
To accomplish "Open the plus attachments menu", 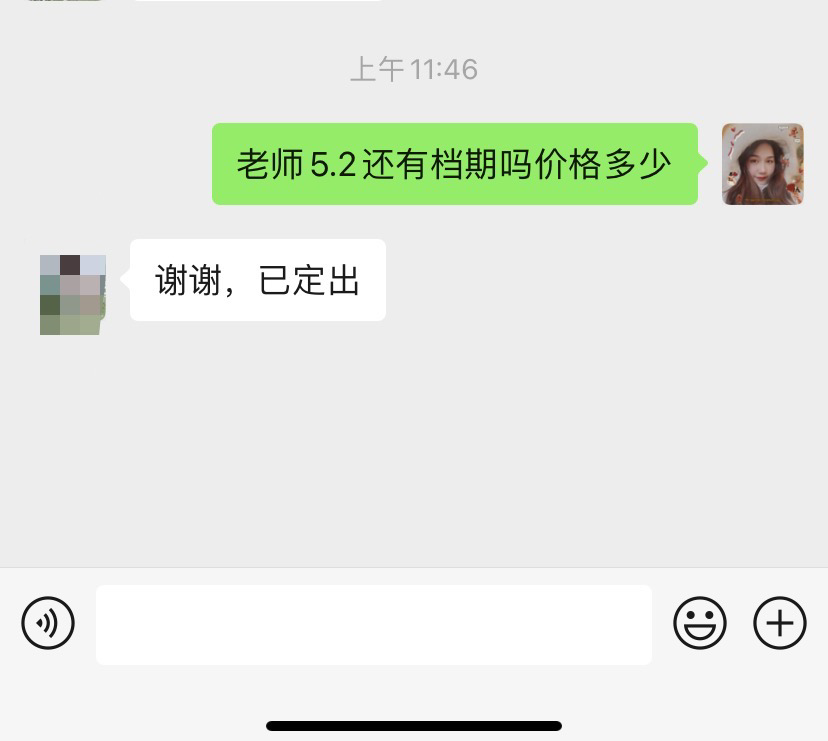I will 780,623.
